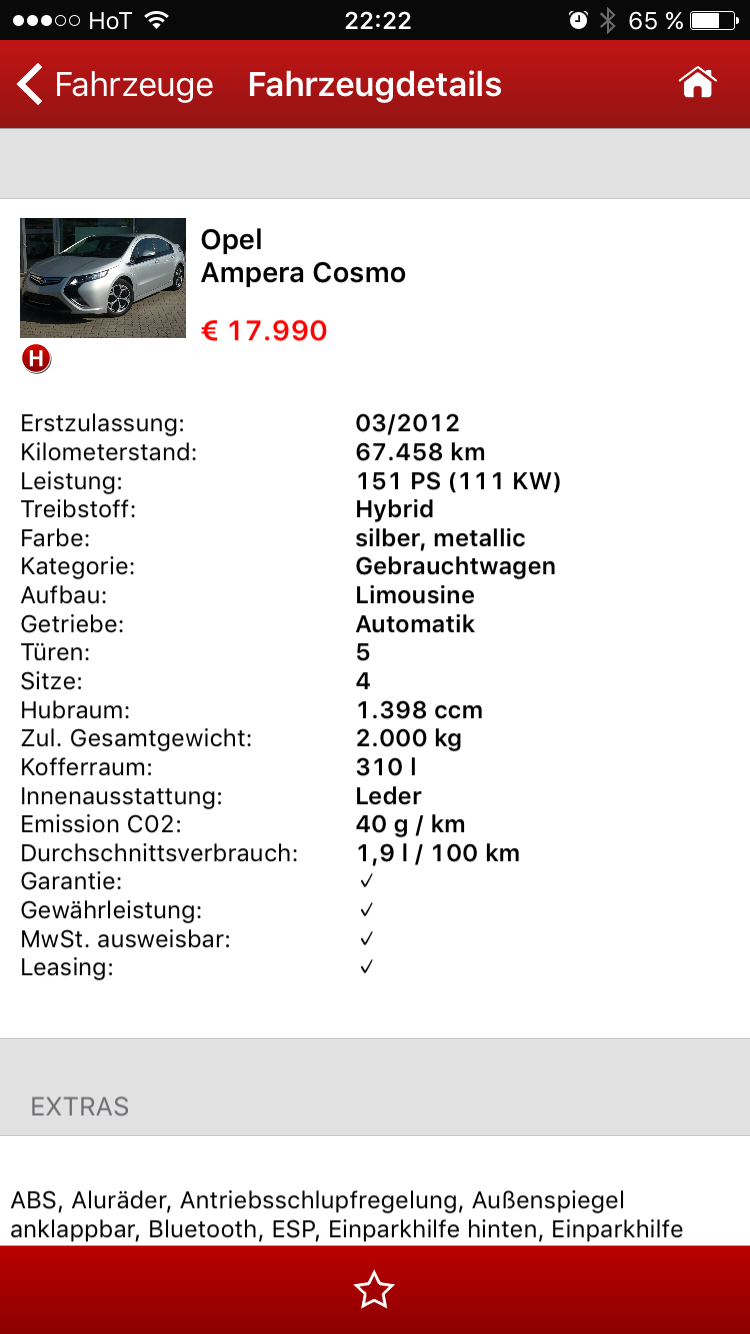Open the home icon

click(x=697, y=83)
